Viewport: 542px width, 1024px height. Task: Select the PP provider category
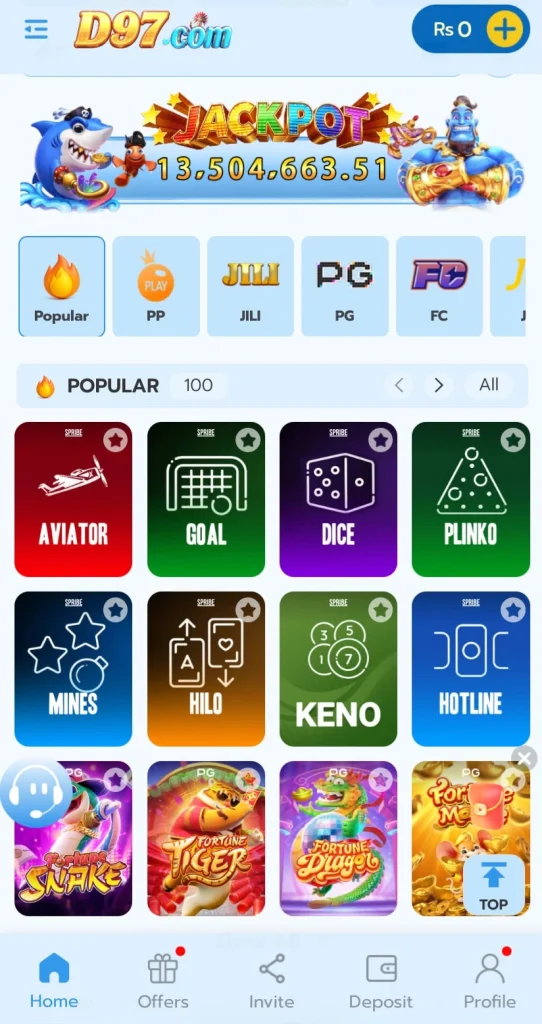point(156,286)
